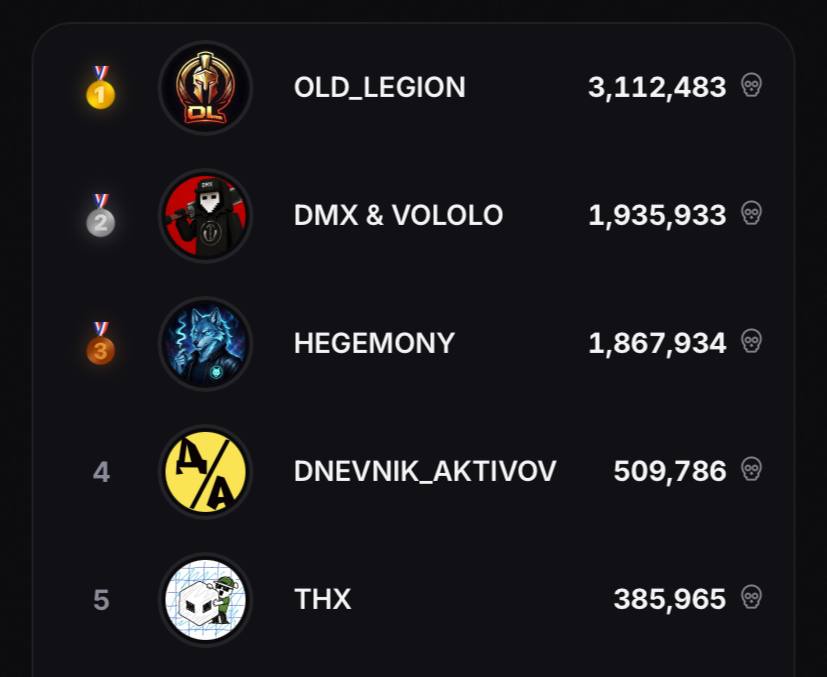Open the THX team row
Screen dimensions: 827x677
(x=414, y=600)
